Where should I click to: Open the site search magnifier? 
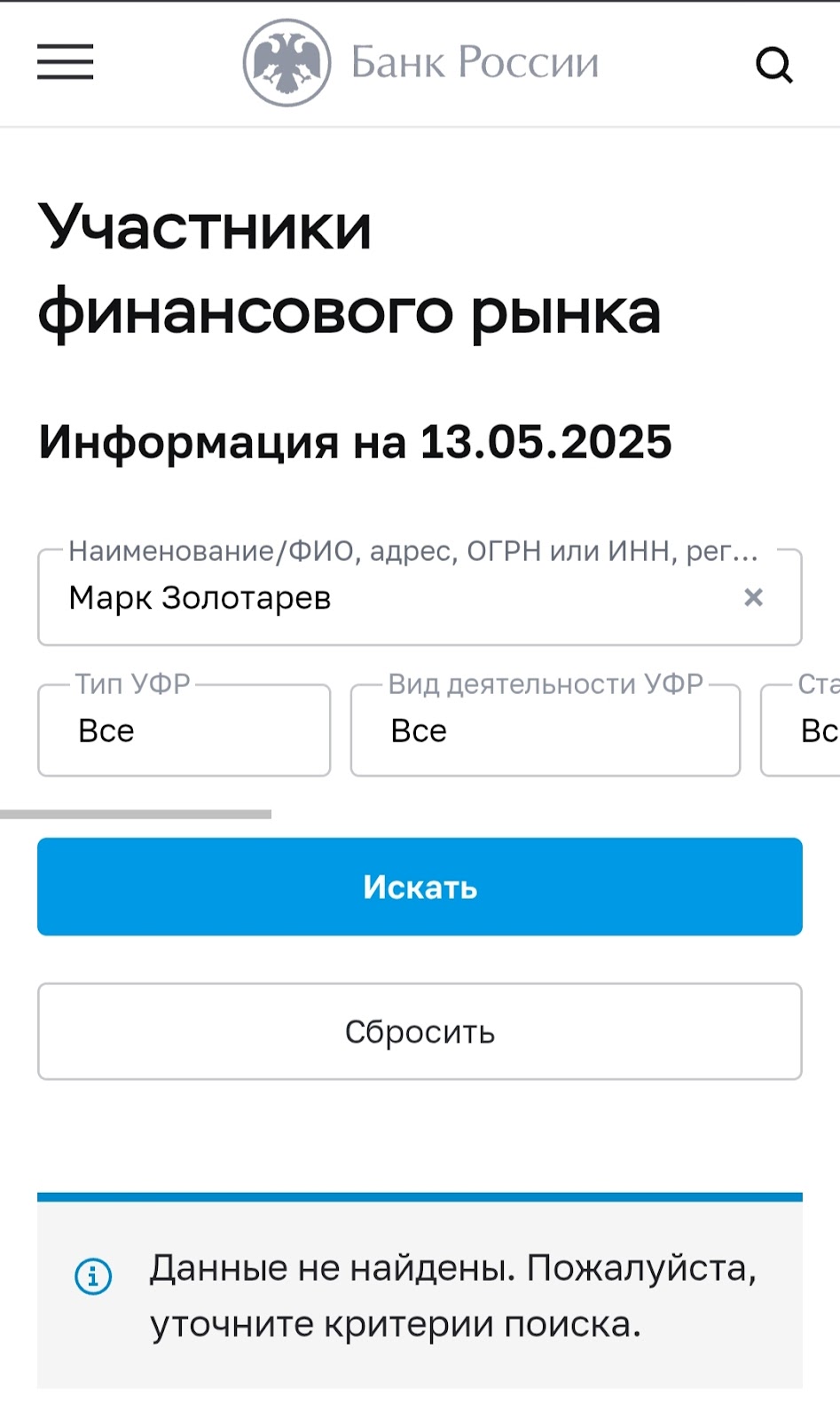pos(773,64)
